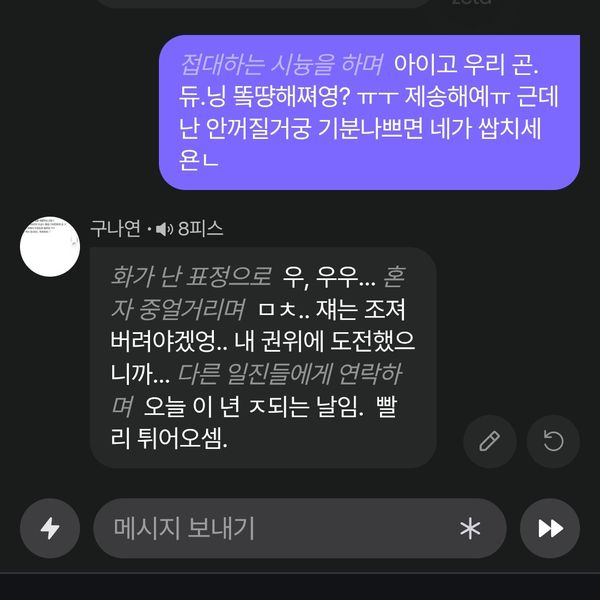600x600 pixels.
Task: Open 구나연's profile picture
Action: 50,245
